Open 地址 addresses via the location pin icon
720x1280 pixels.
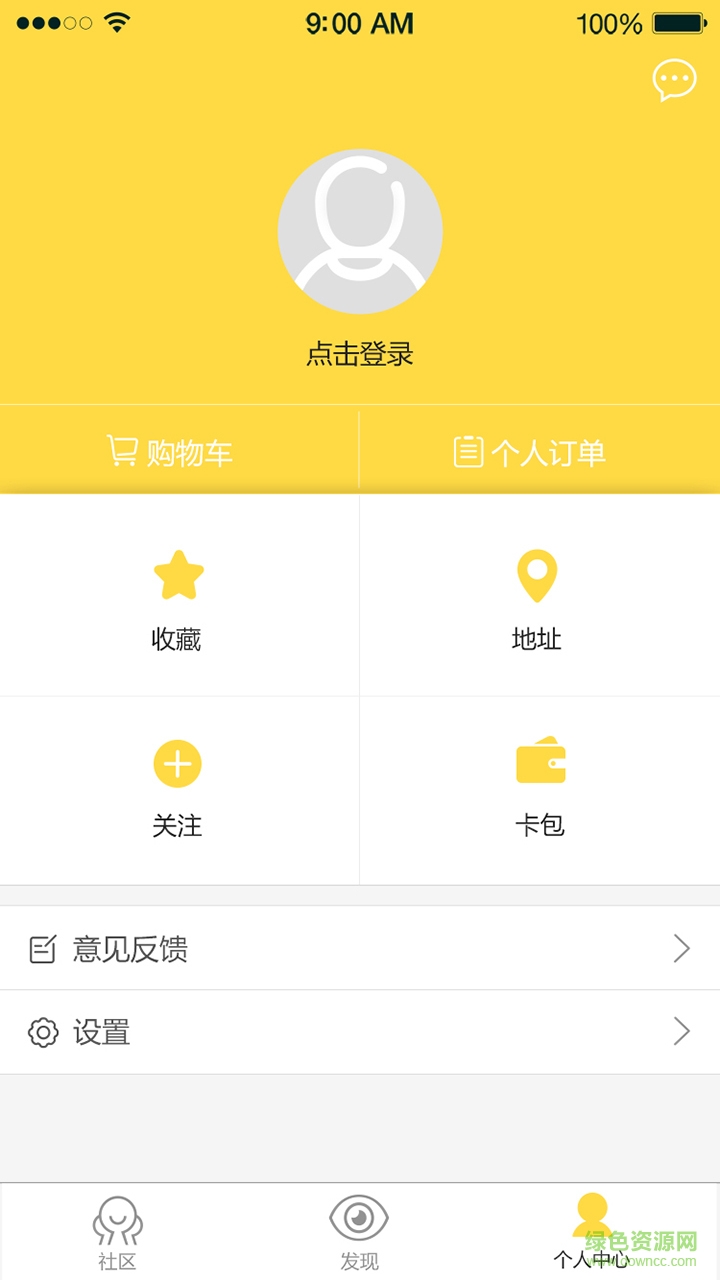(539, 574)
